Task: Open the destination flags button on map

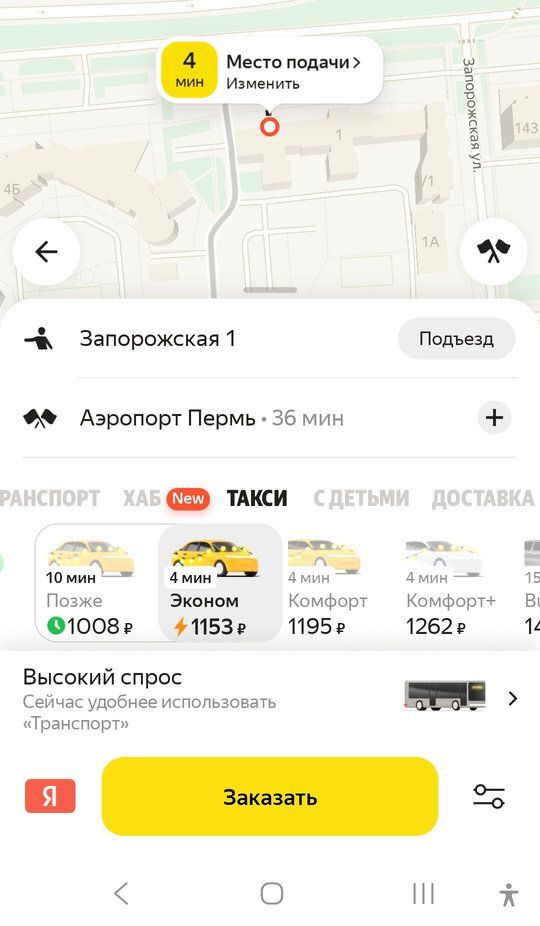Action: 493,252
